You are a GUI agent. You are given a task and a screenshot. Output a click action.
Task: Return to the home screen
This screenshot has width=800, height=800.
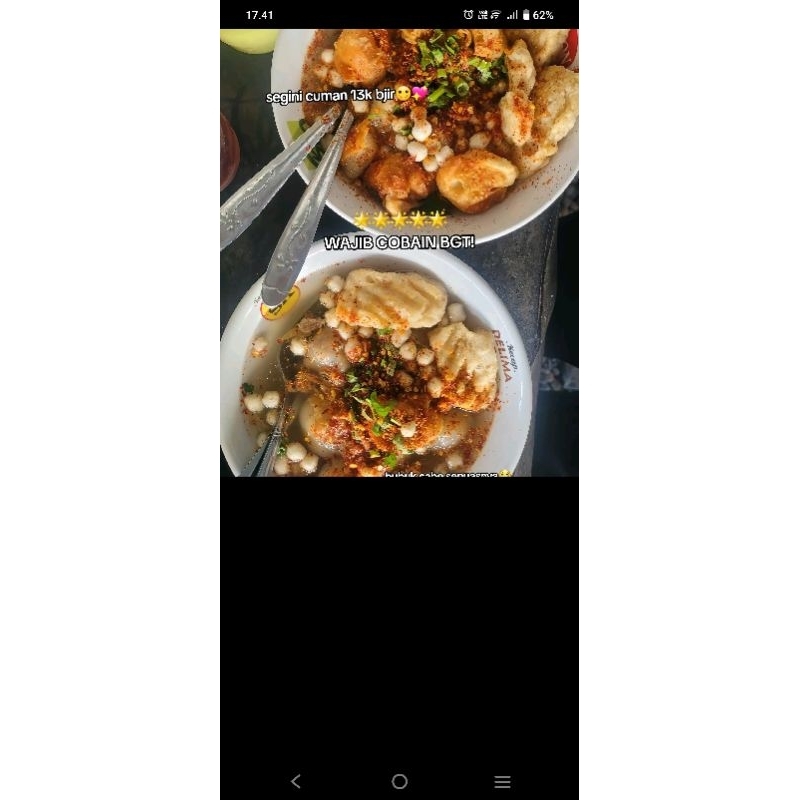[x=400, y=781]
